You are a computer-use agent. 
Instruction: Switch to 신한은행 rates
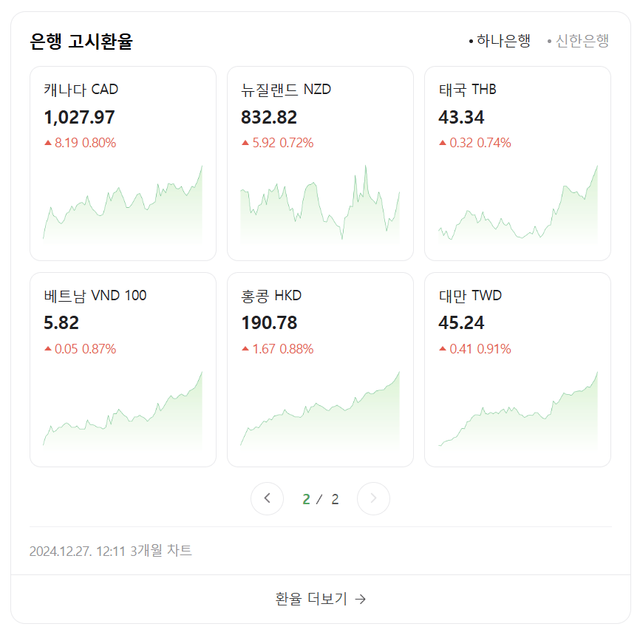click(x=581, y=41)
